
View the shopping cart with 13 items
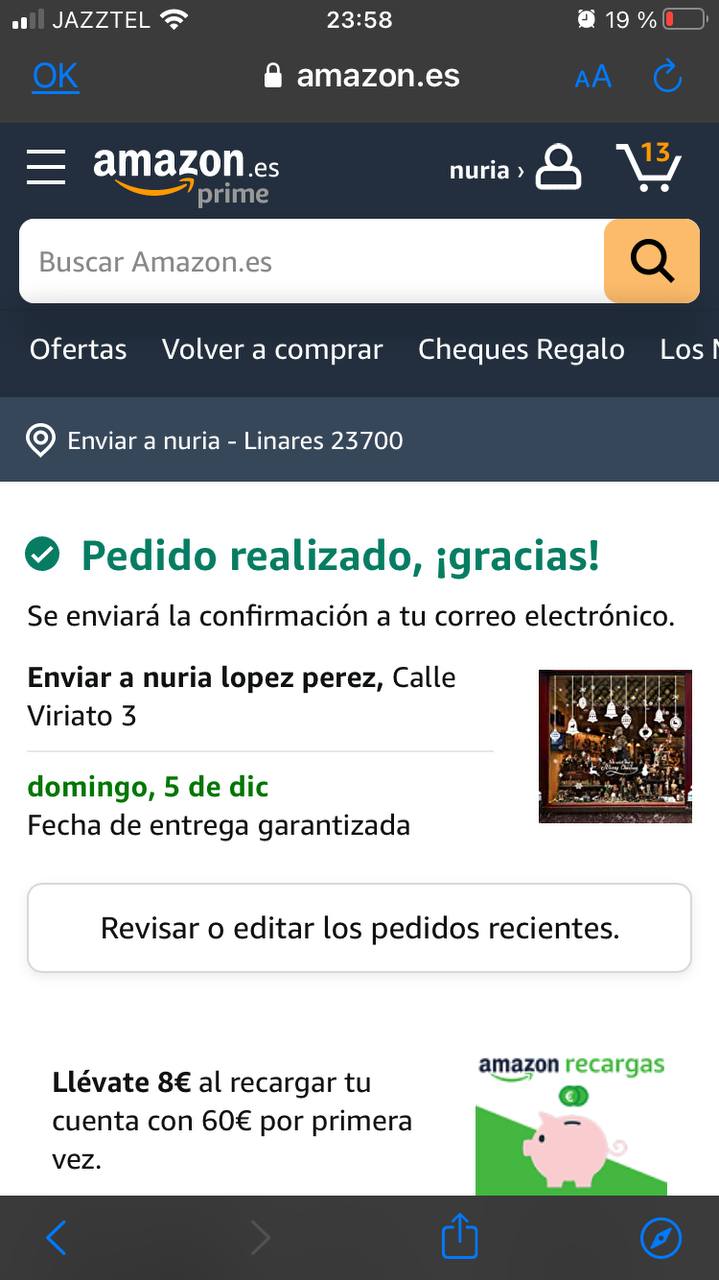(x=648, y=167)
